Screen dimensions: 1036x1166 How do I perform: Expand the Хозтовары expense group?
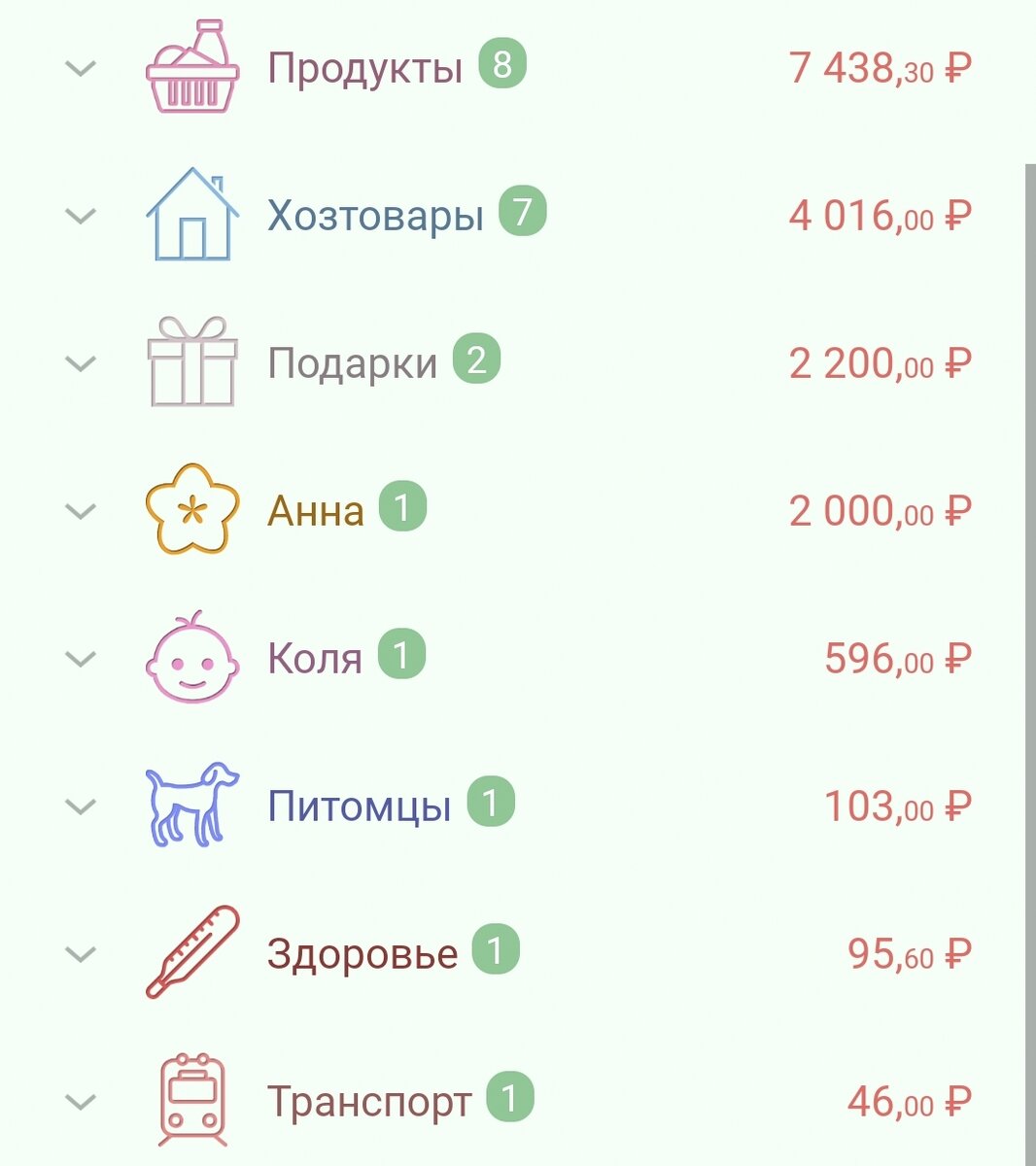coord(81,216)
